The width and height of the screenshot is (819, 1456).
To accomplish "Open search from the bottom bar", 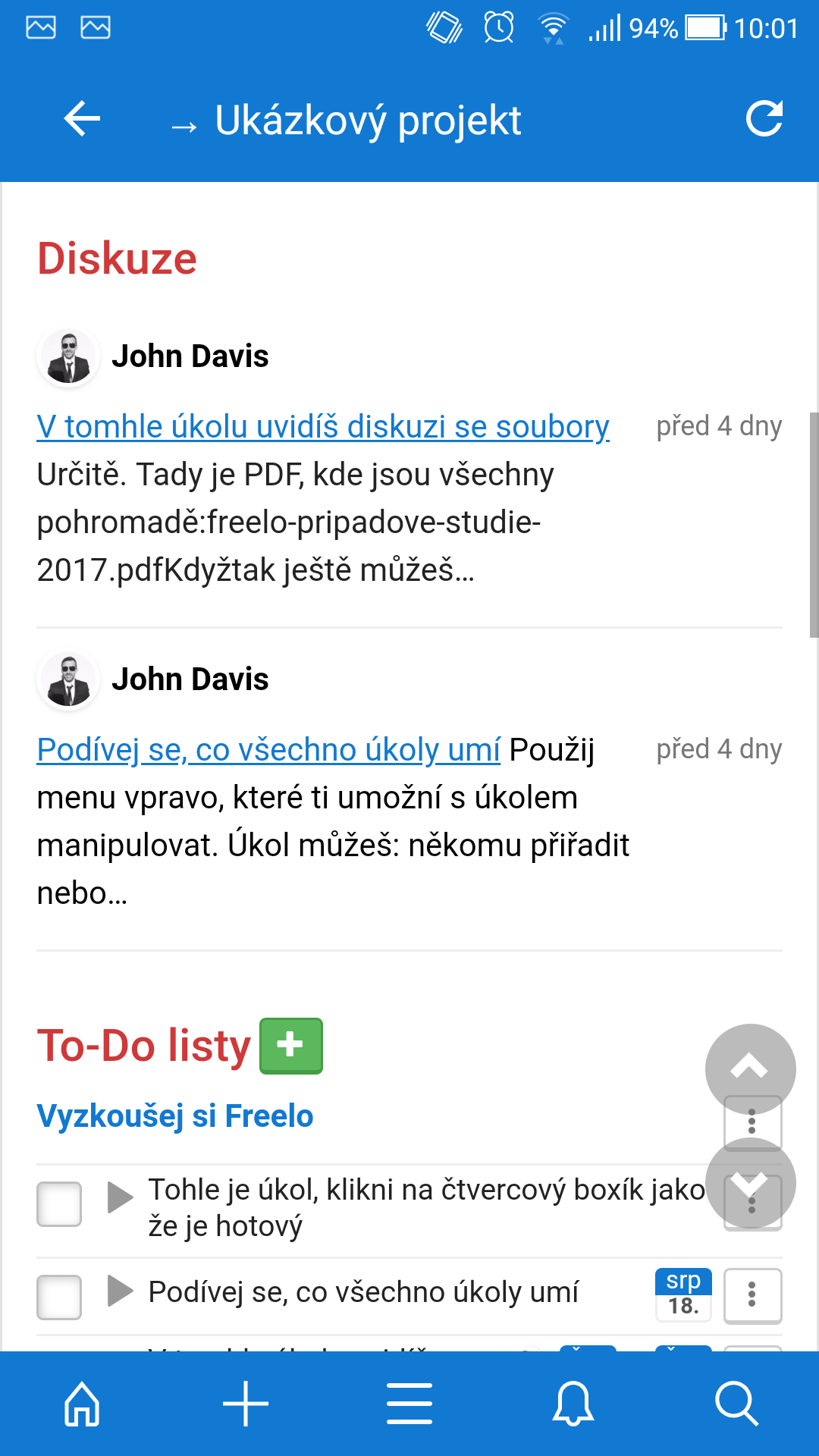I will click(736, 1404).
